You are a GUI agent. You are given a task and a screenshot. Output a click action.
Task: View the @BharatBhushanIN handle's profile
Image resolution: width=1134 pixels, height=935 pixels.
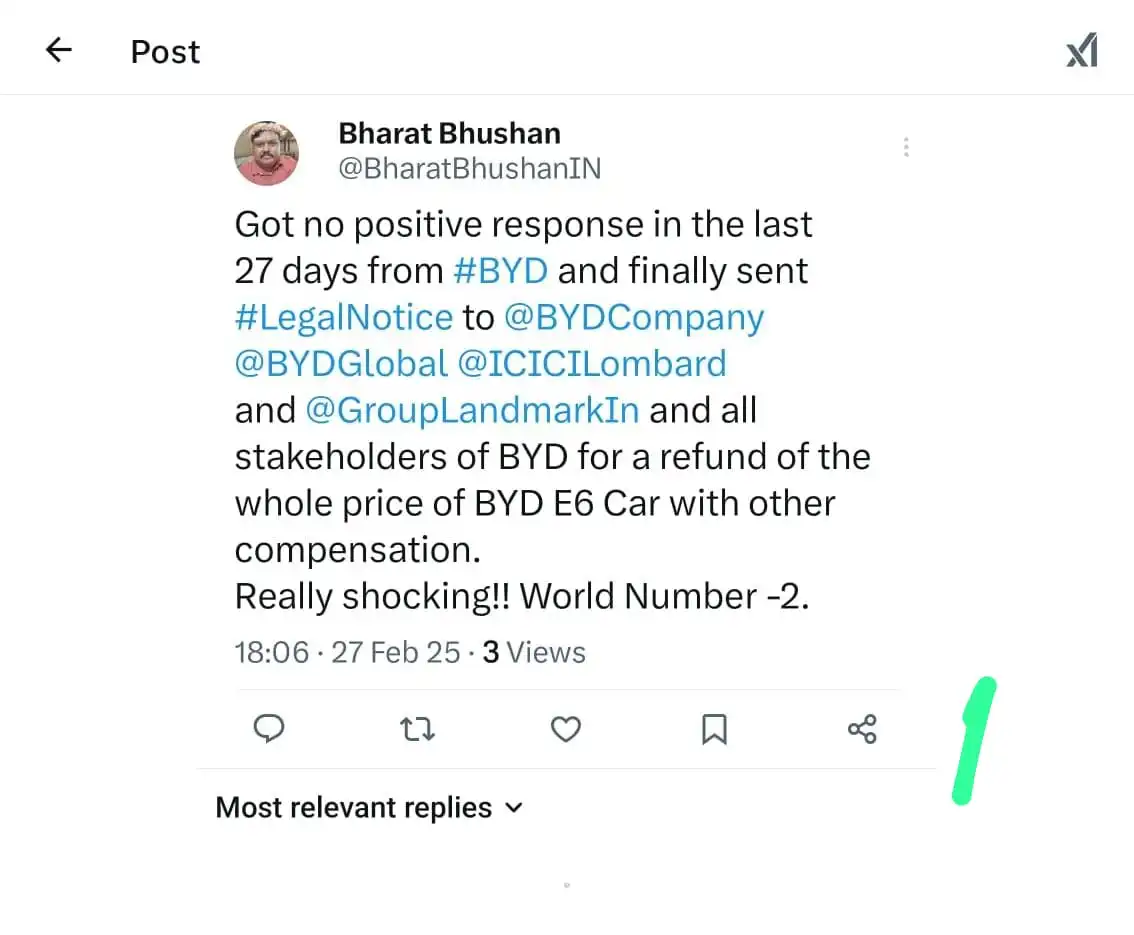[470, 168]
